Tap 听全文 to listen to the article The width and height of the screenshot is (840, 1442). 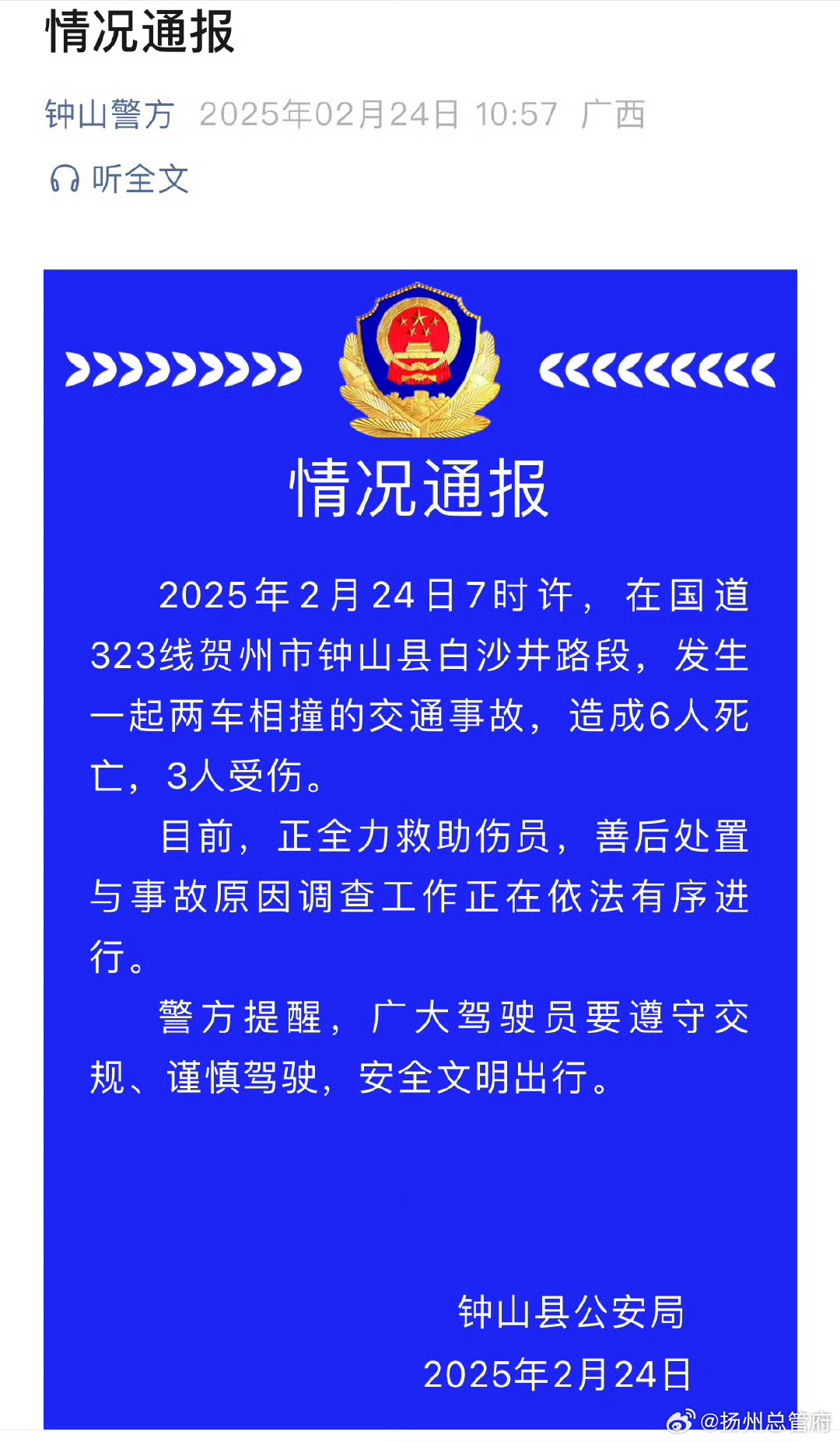120,179
